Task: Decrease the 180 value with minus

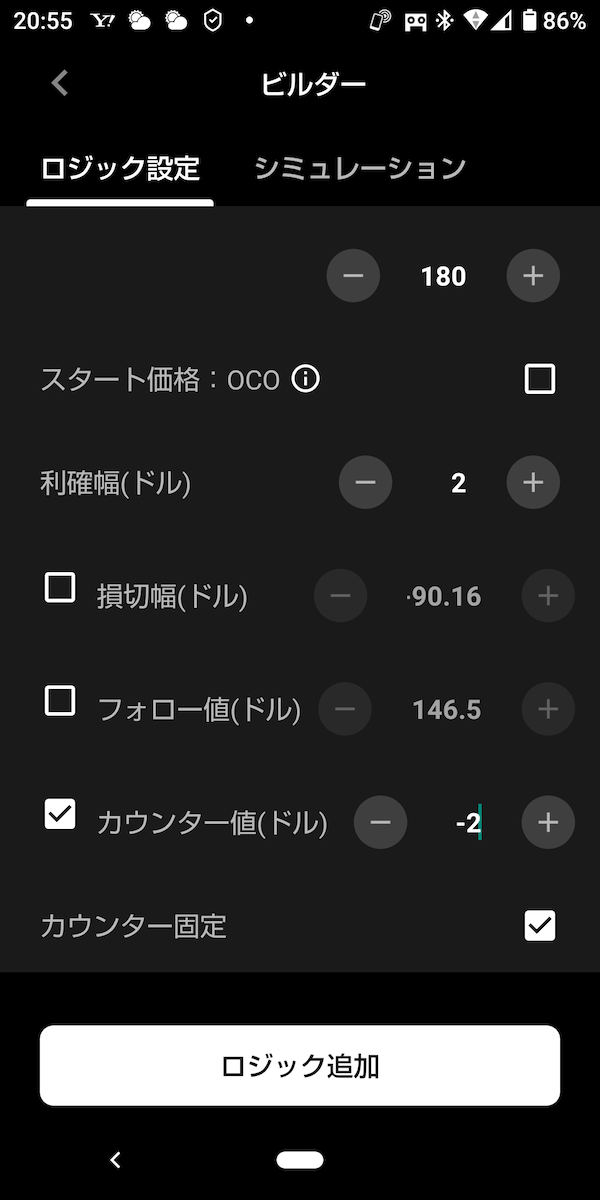Action: [353, 276]
